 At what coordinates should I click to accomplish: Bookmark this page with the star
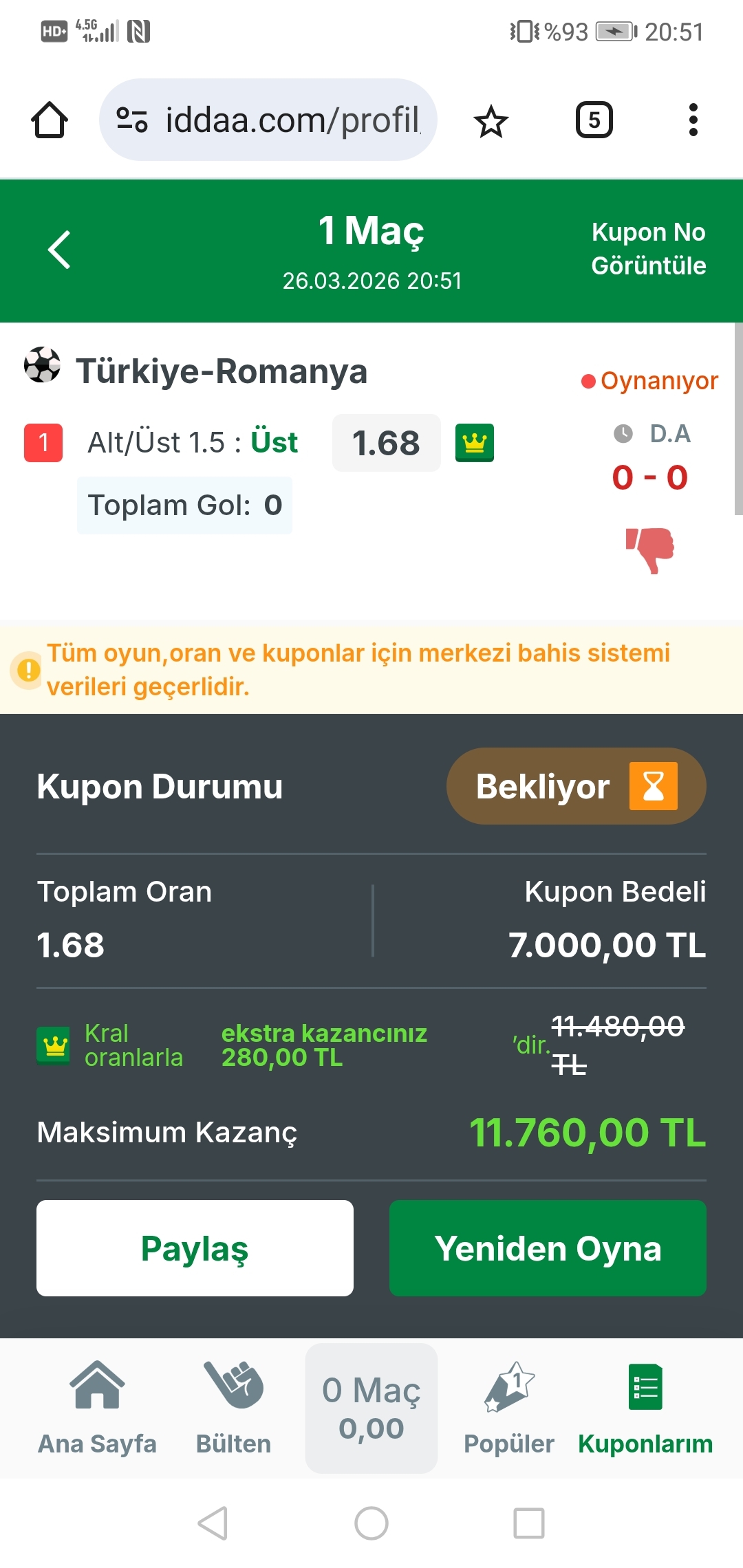tap(491, 122)
